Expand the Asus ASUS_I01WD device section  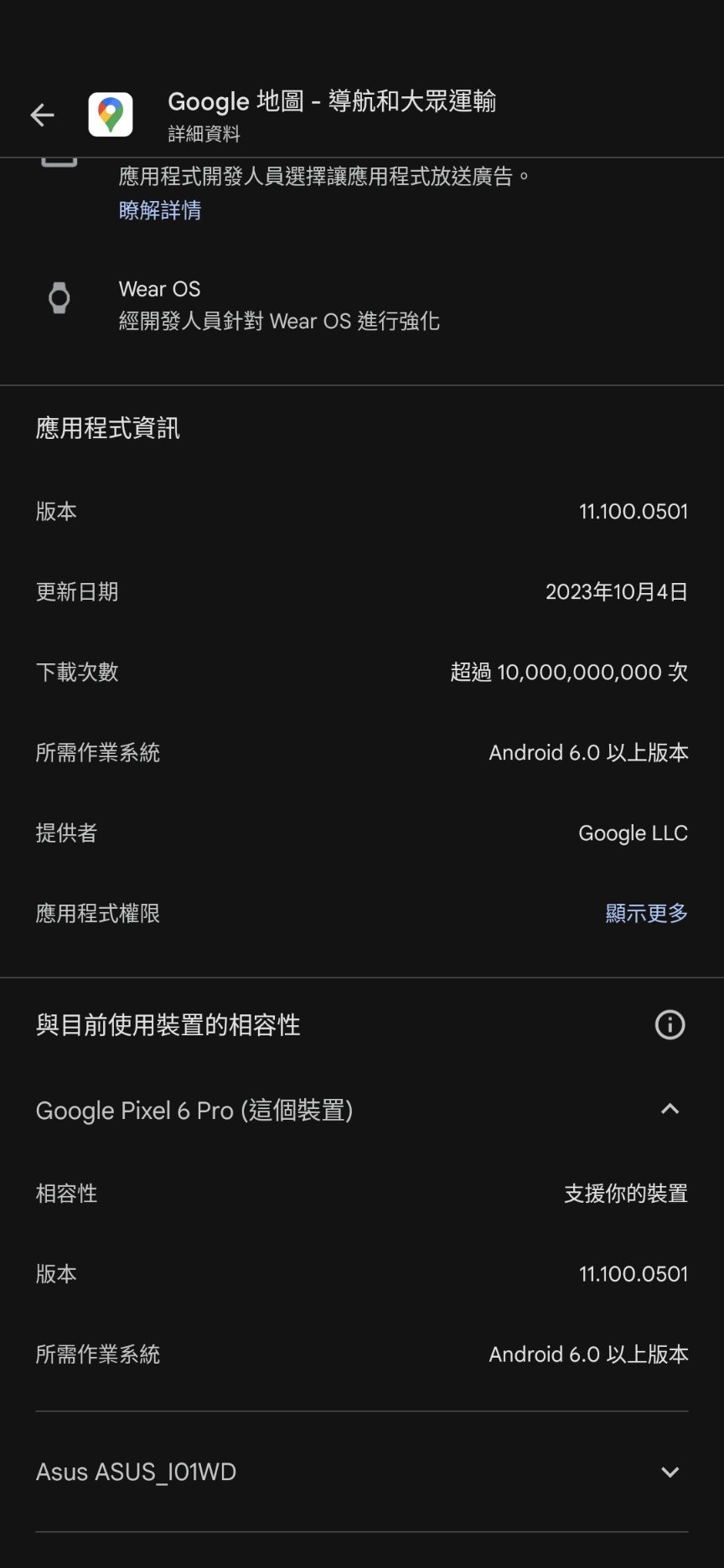pos(670,1472)
